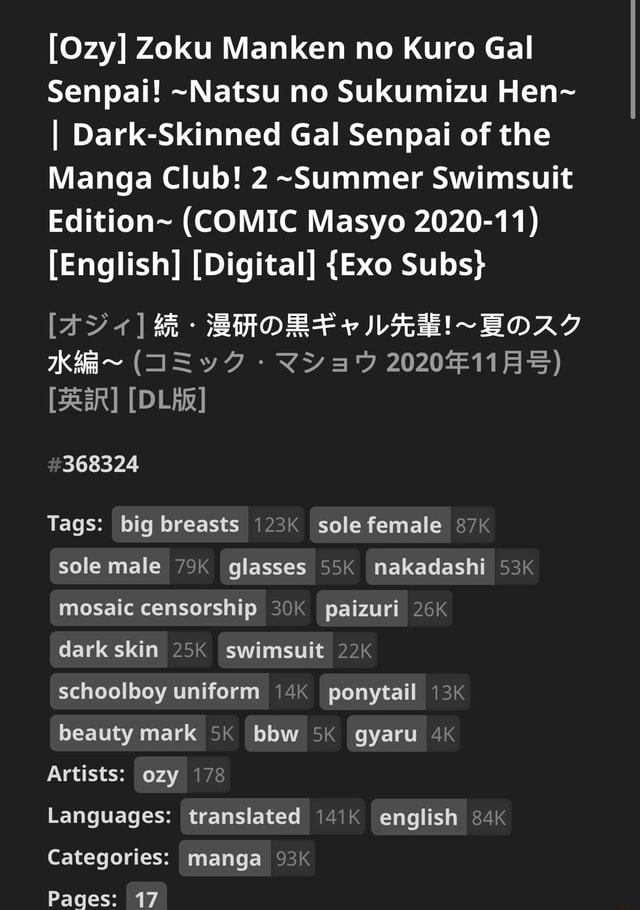
Task: Open the english language chip
Action: (418, 817)
